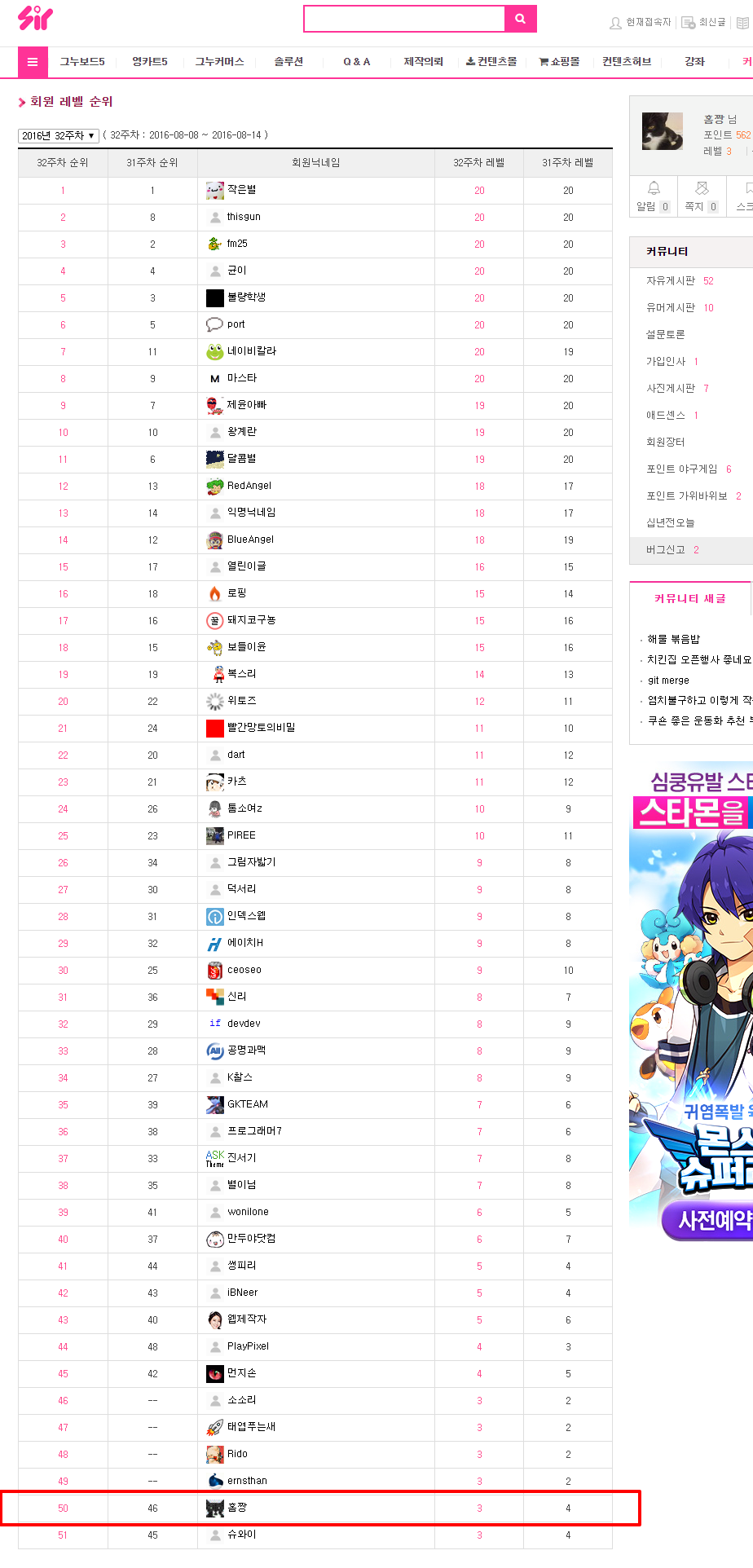Open 그누보드5 in the navigation bar

pos(82,62)
